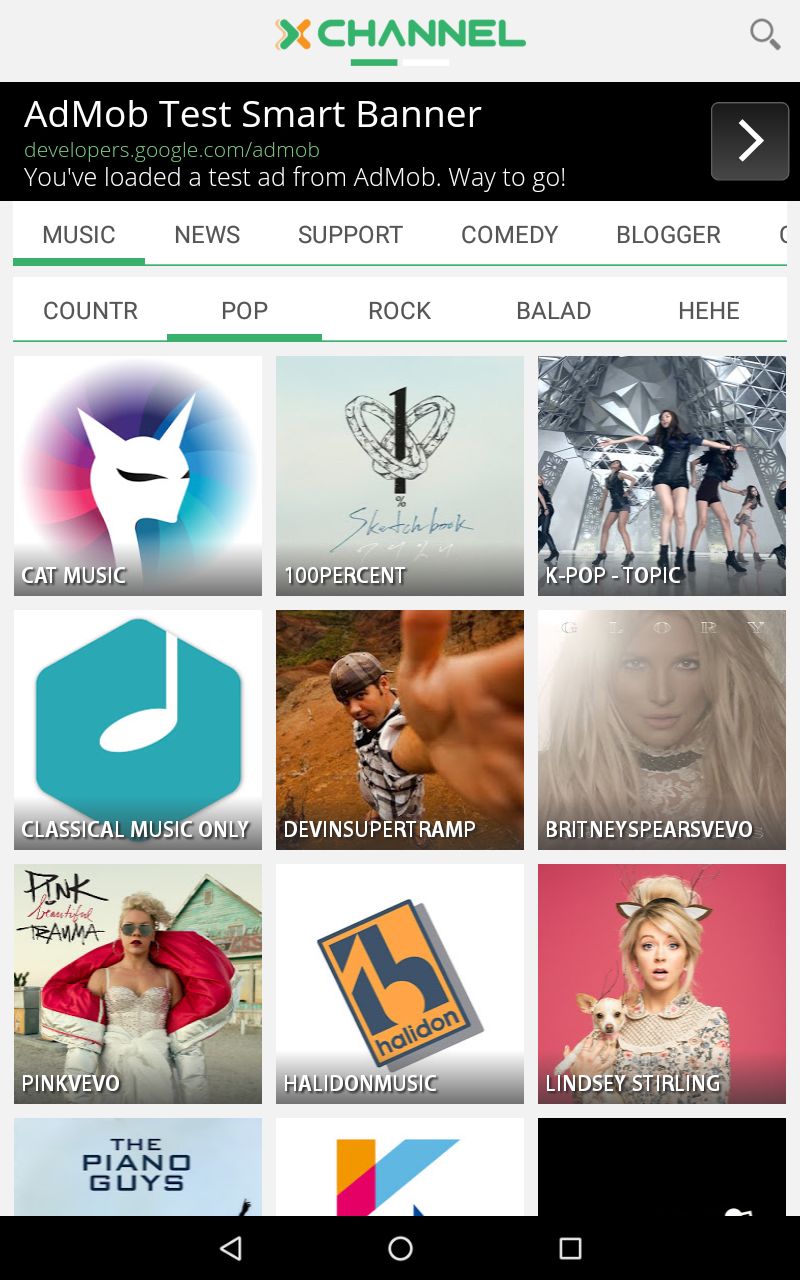Viewport: 800px width, 1280px height.
Task: Go to the Blogger tab
Action: (x=668, y=235)
